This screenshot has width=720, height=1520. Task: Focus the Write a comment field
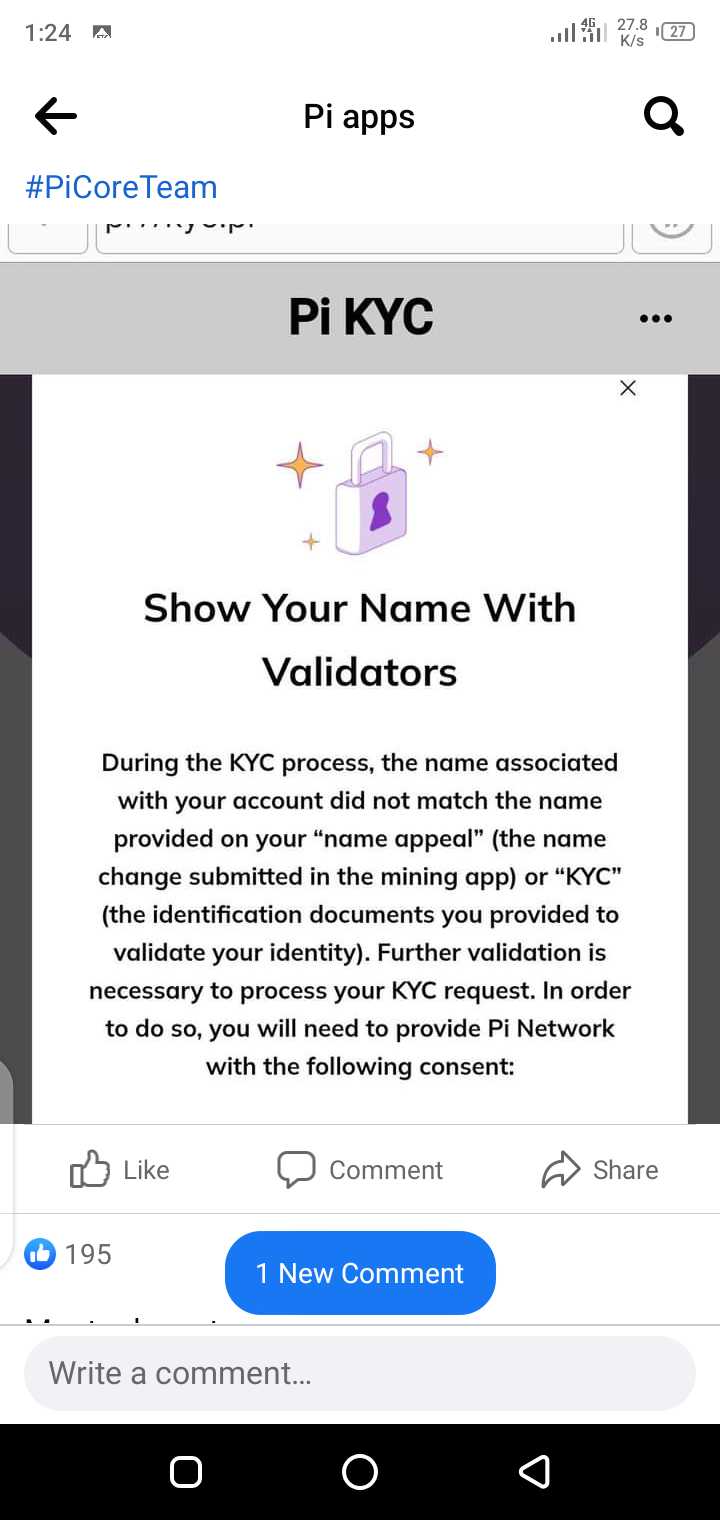(360, 1373)
